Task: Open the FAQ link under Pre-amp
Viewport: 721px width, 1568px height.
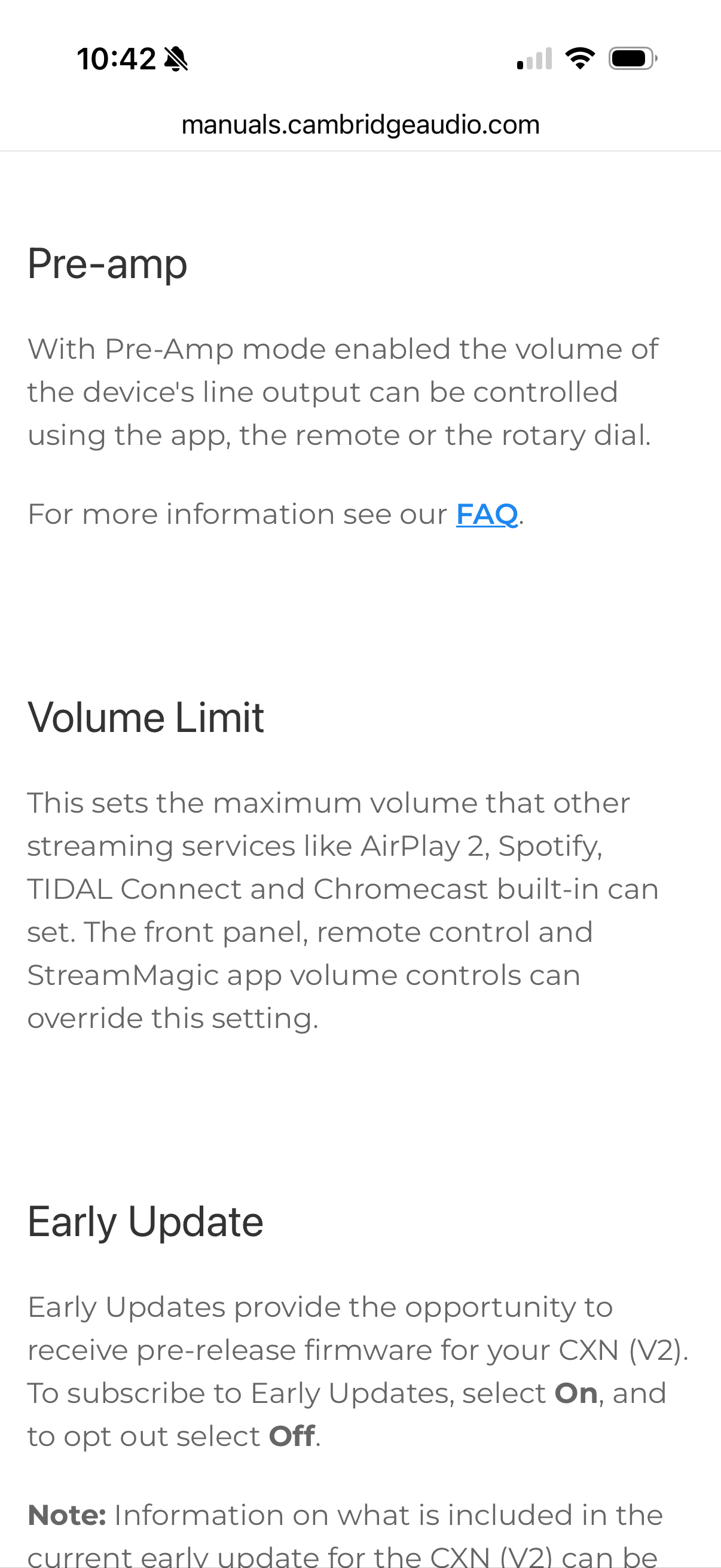Action: click(486, 514)
